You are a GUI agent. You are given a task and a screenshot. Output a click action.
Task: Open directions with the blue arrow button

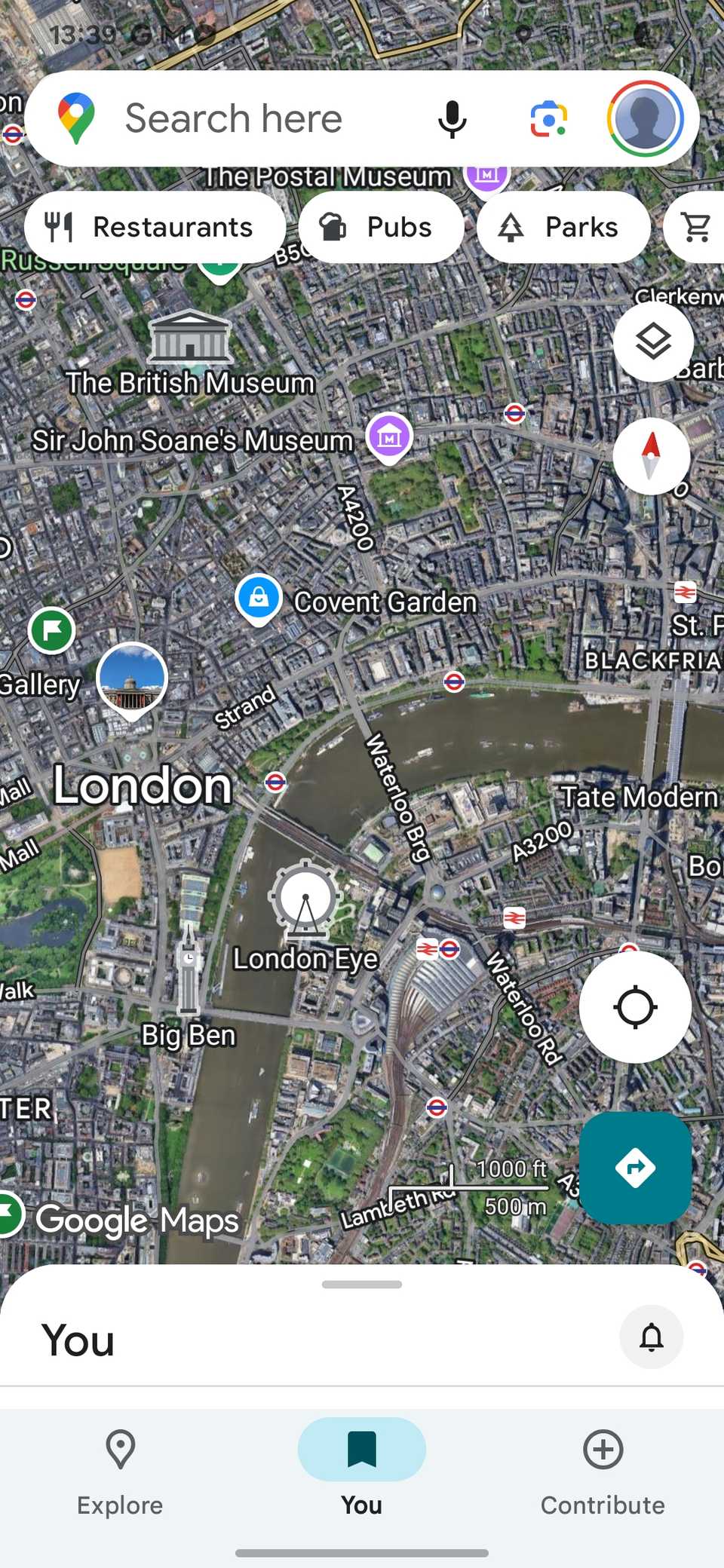[635, 1168]
